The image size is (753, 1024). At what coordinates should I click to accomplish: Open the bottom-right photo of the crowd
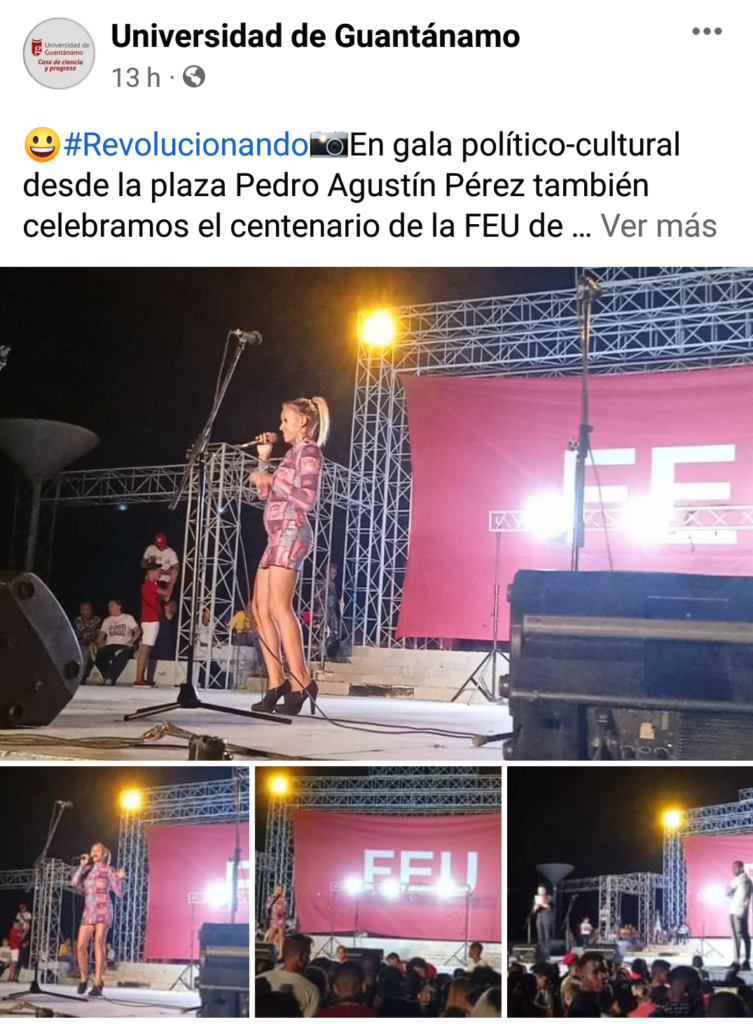630,892
